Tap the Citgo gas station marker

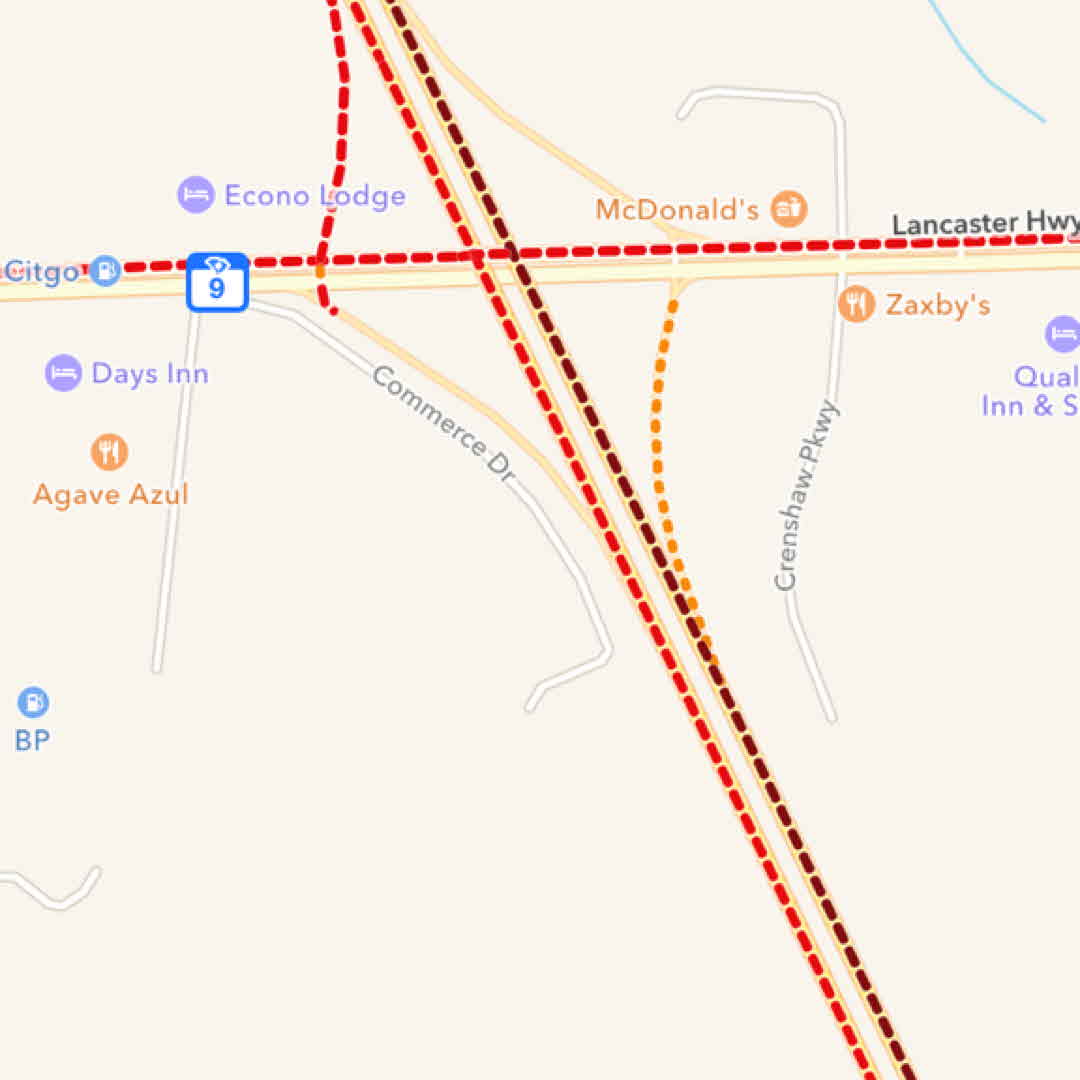click(105, 270)
